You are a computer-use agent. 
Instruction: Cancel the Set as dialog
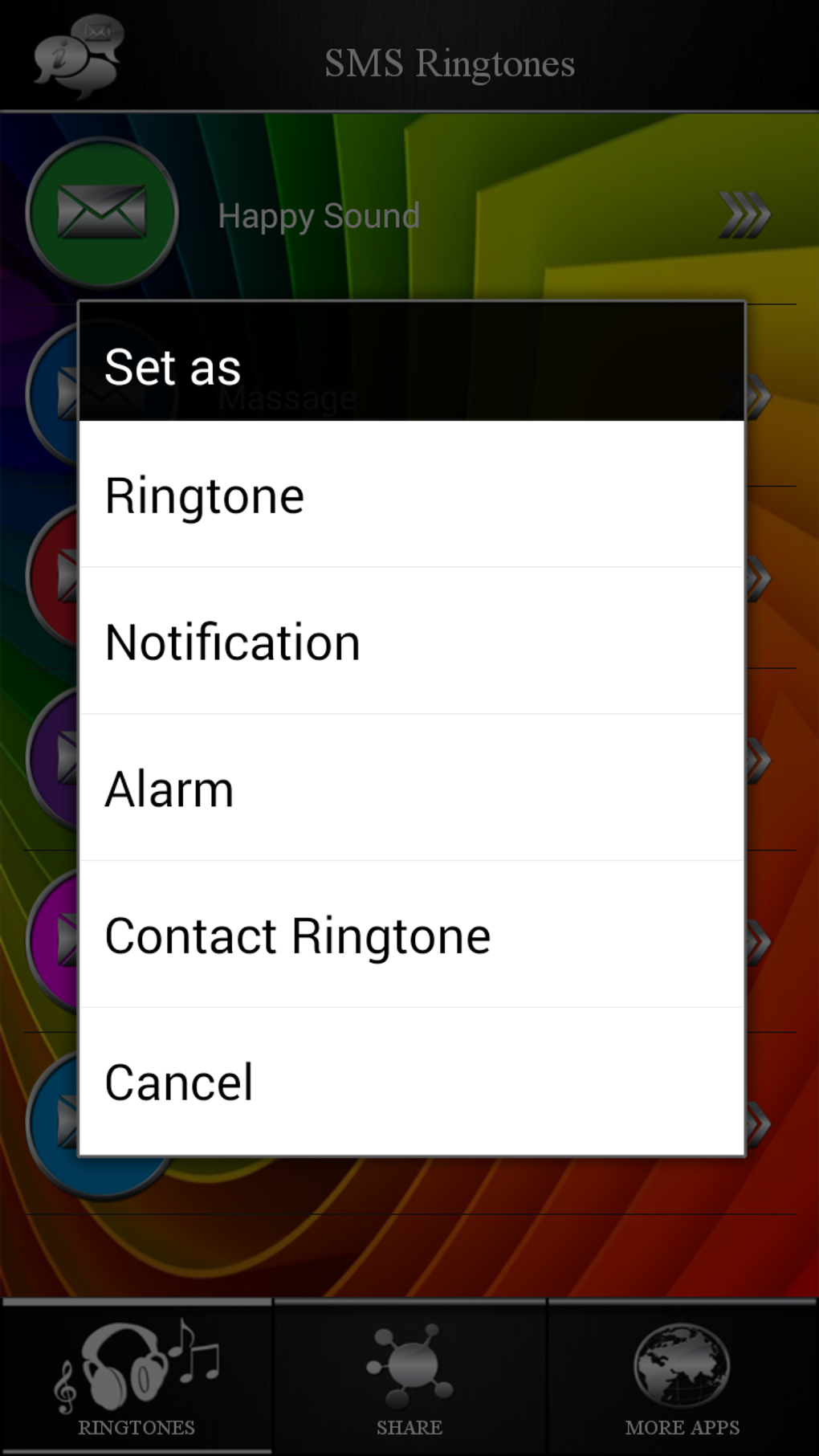(411, 1082)
